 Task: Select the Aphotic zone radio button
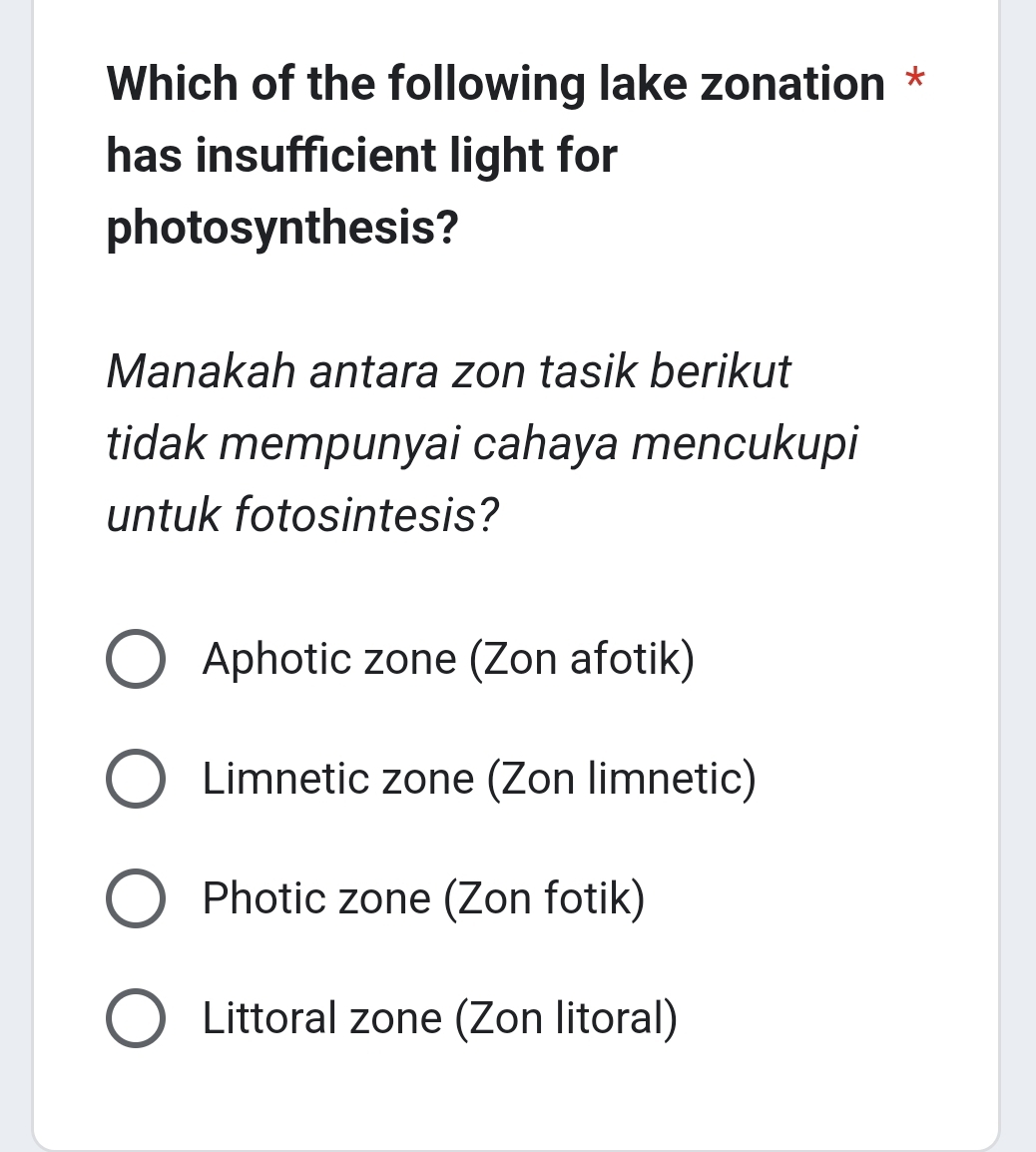[137, 658]
